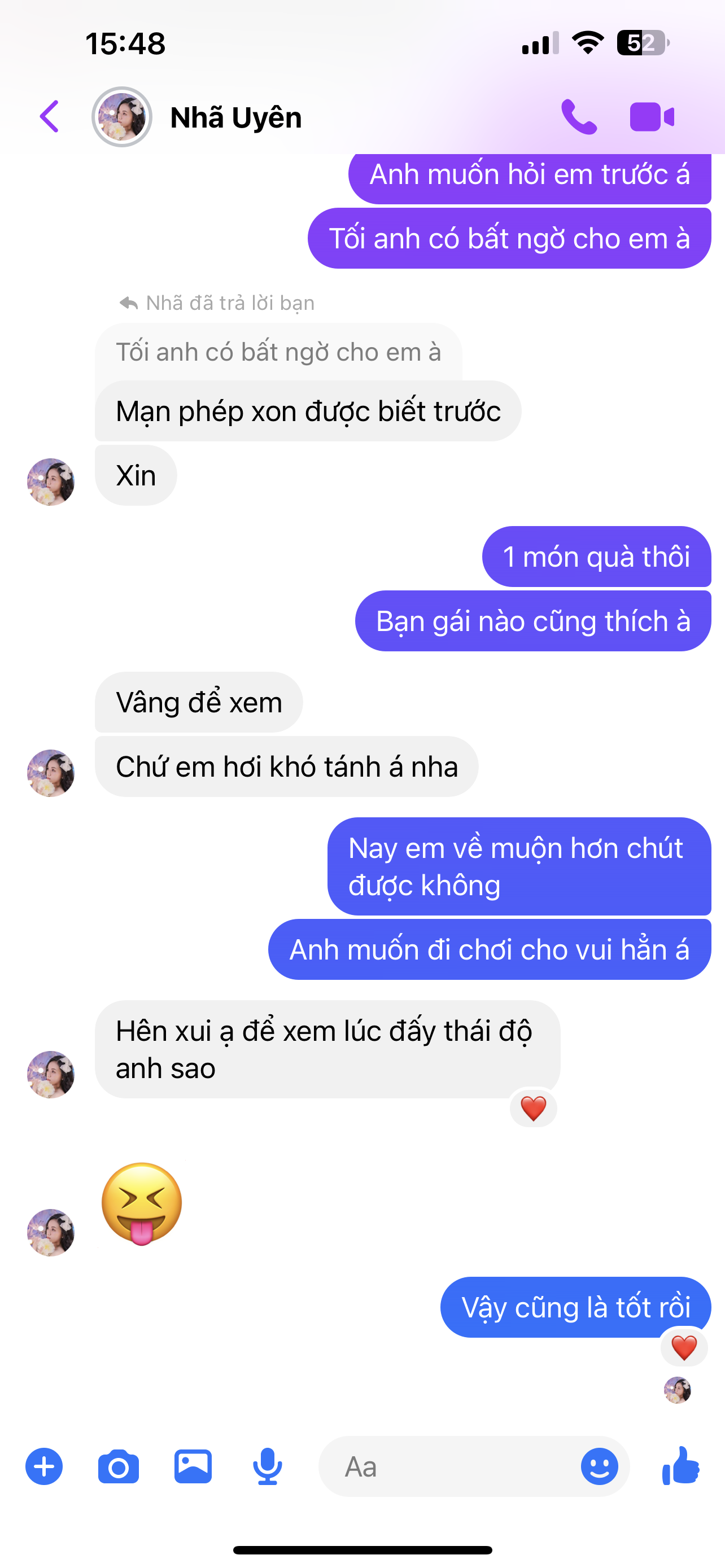Start a voice call with Nhã Uyên
This screenshot has width=725, height=1568.
pos(578,116)
